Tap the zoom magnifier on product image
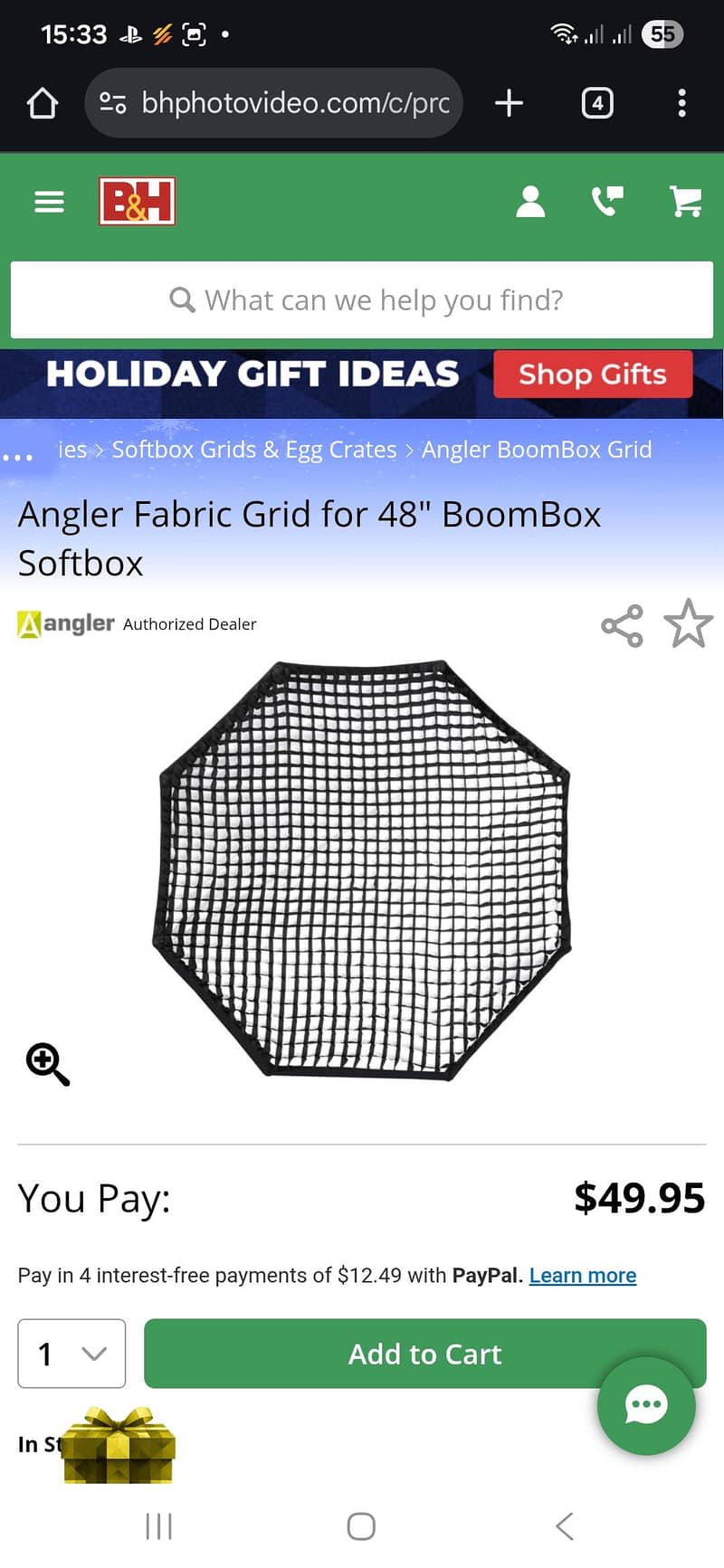This screenshot has width=724, height=1568. click(47, 1064)
